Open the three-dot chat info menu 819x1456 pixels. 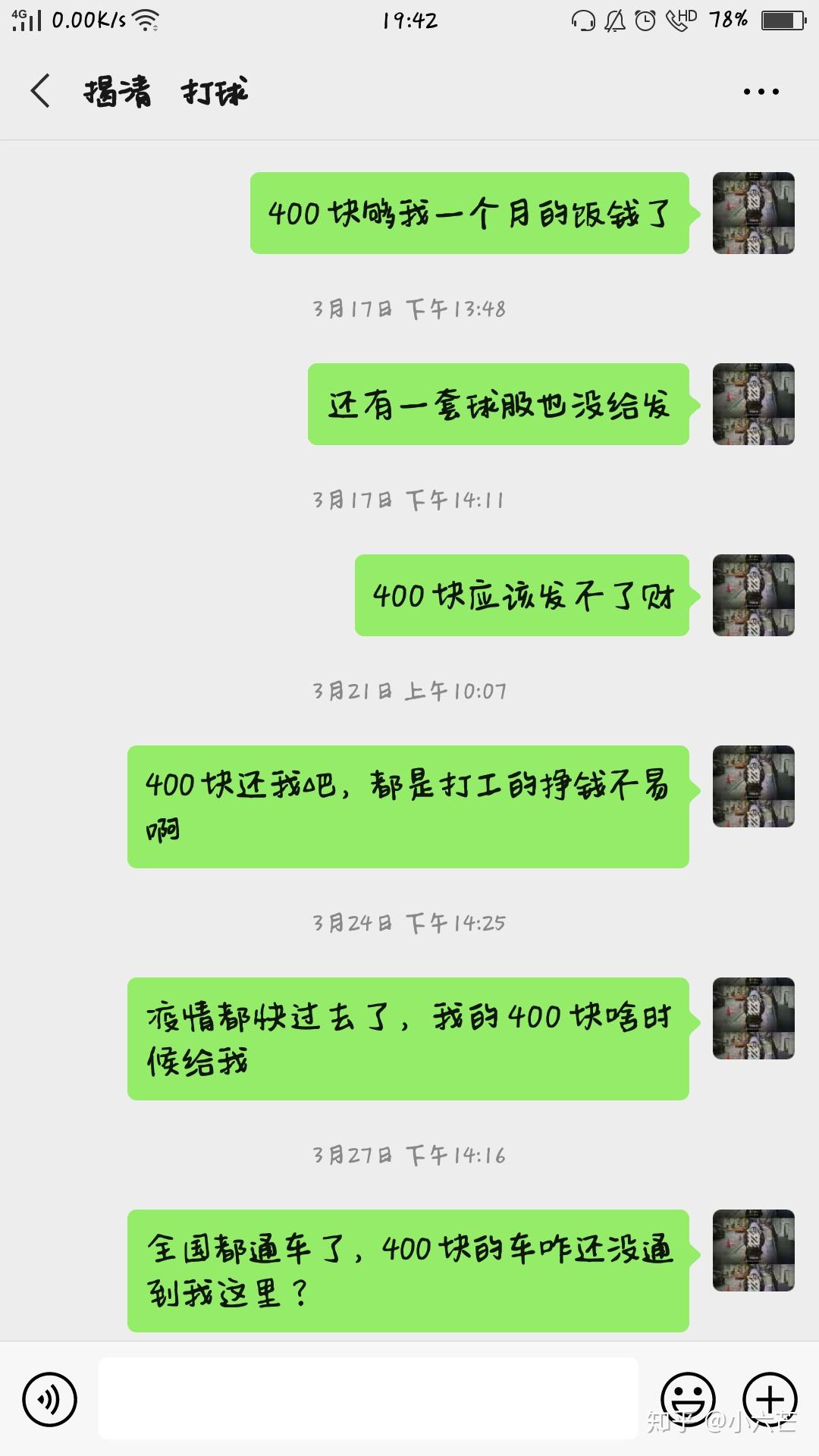click(761, 92)
